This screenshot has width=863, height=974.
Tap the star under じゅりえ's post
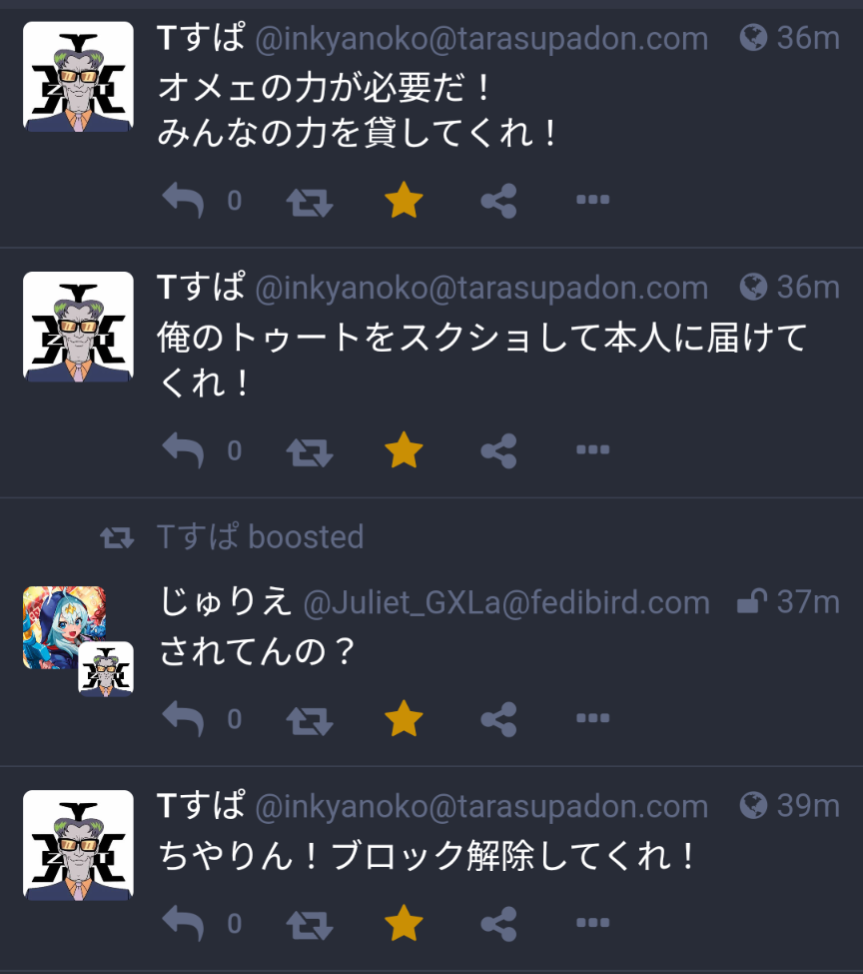pyautogui.click(x=404, y=718)
